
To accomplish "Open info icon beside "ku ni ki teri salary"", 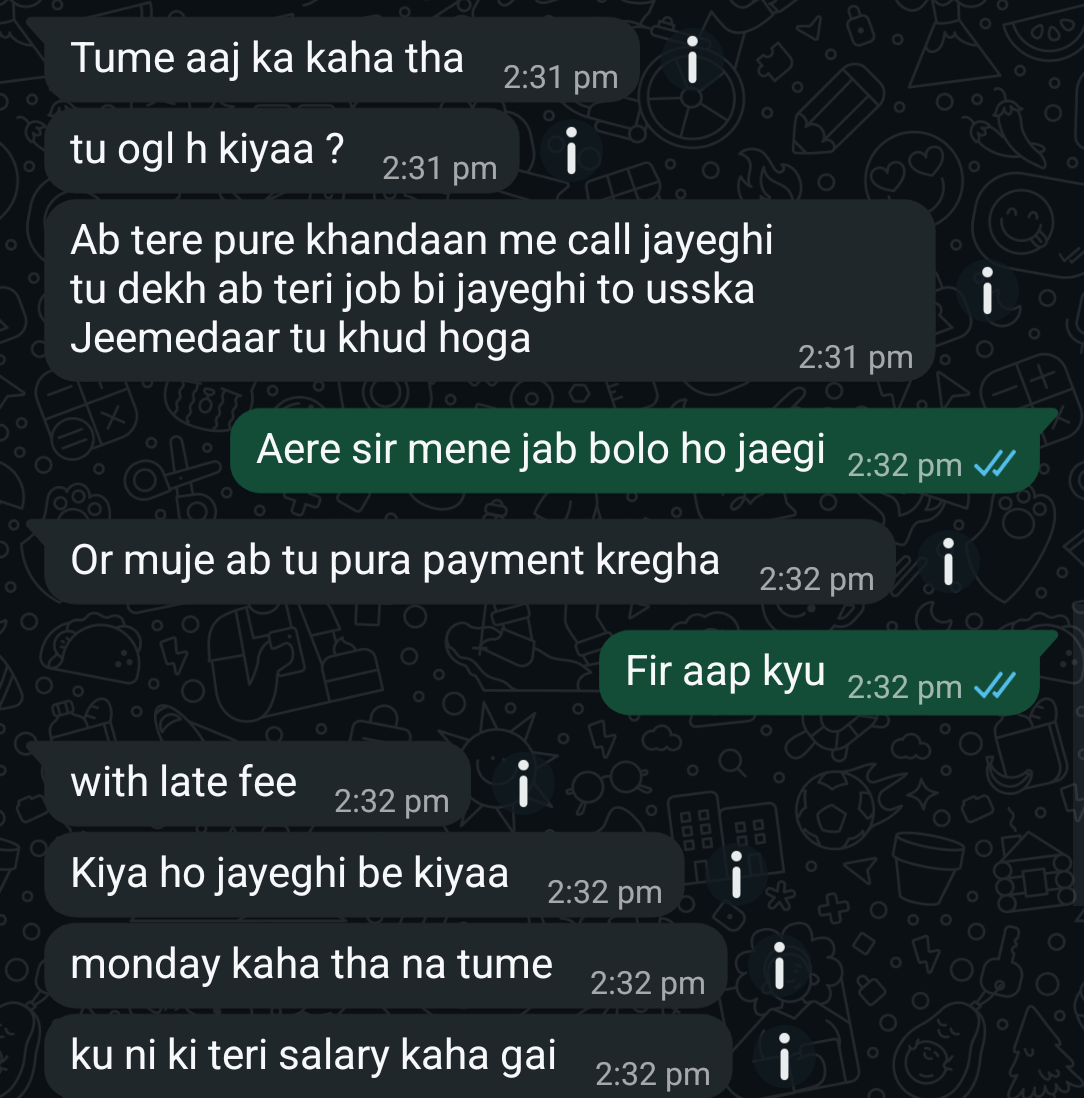I will tap(784, 1057).
